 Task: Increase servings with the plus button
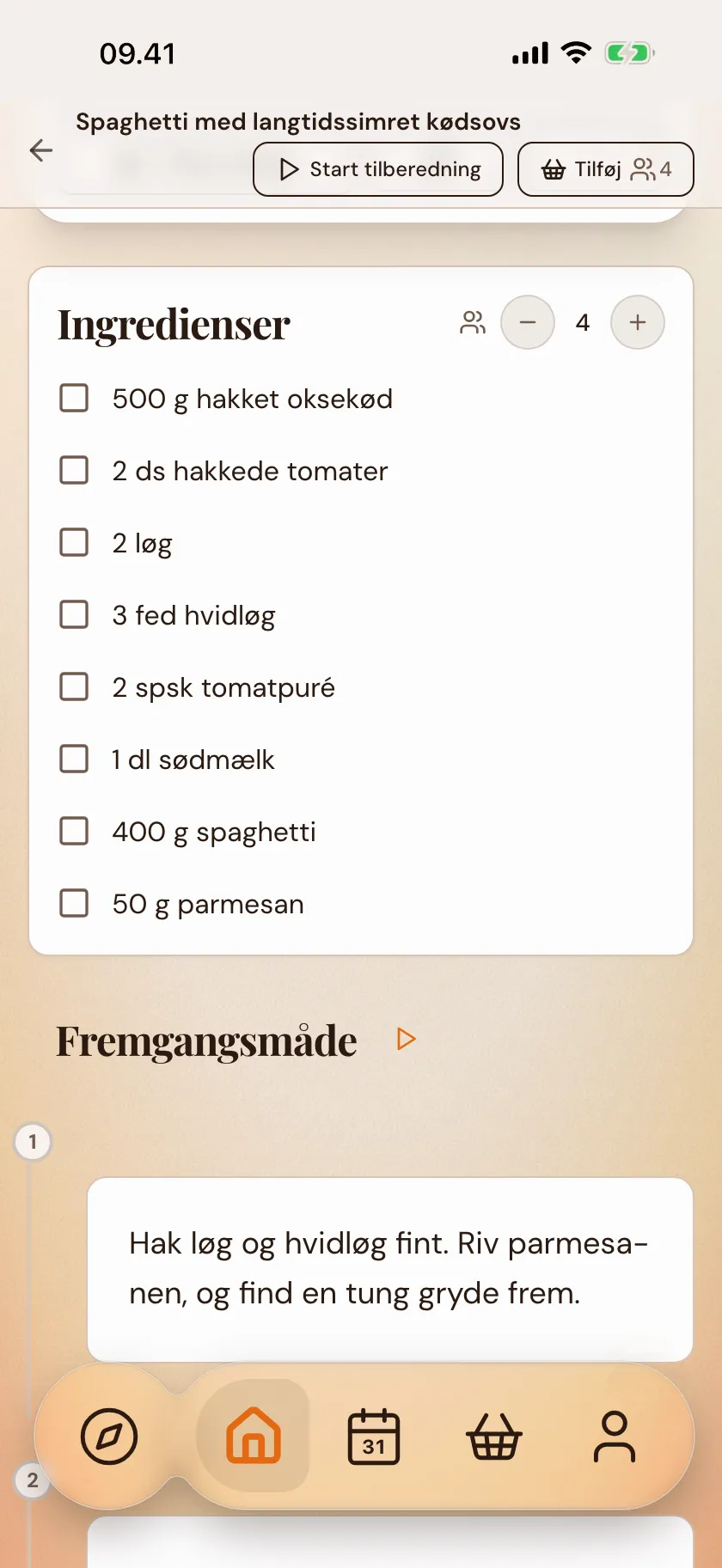tap(638, 322)
